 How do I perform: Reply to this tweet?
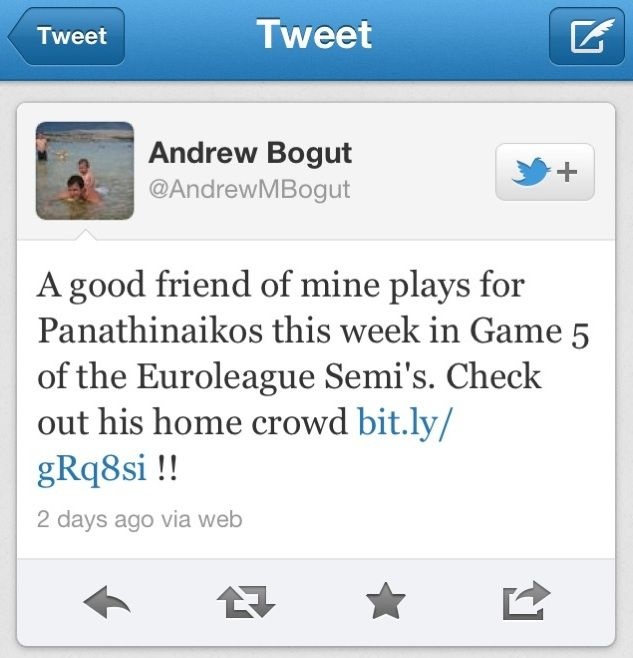coord(106,602)
